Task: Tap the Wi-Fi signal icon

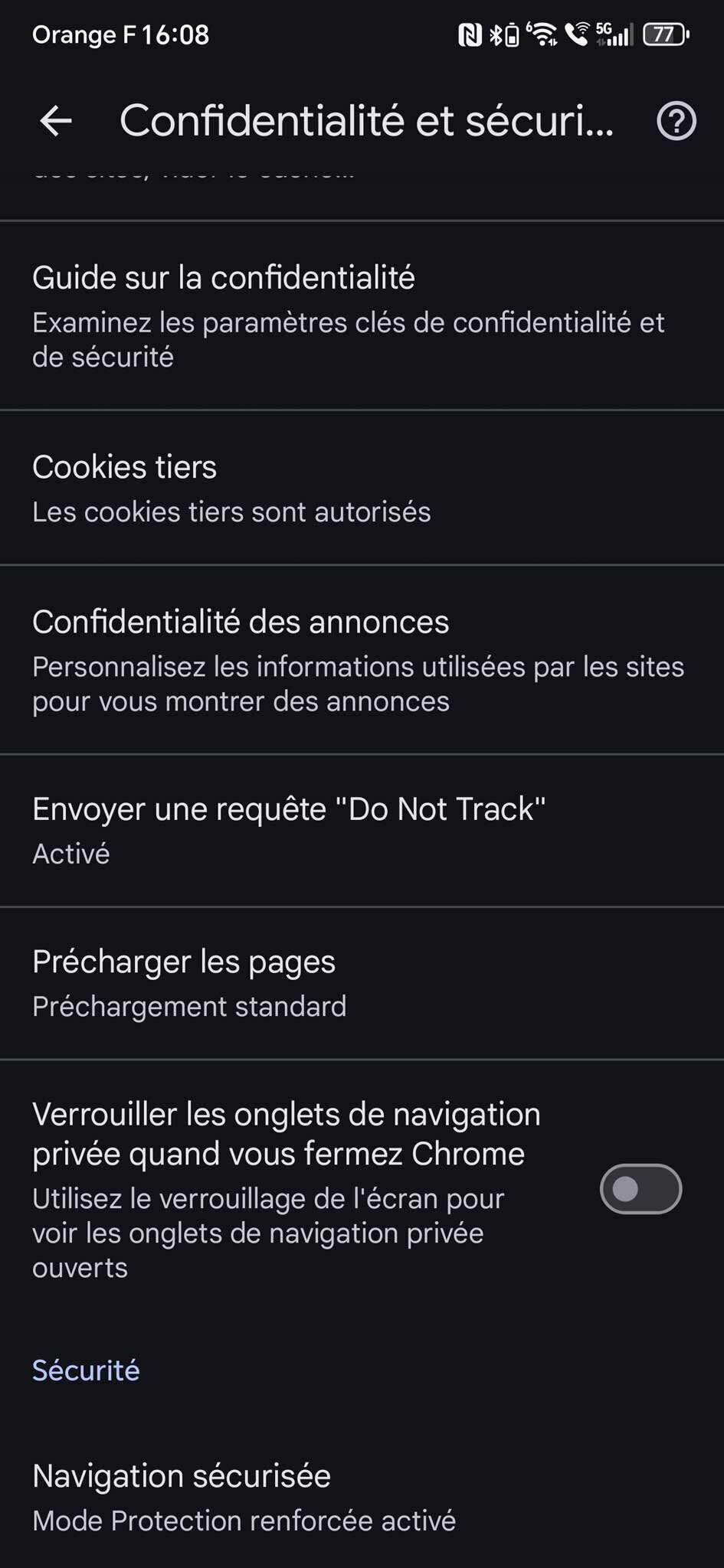Action: click(x=544, y=34)
